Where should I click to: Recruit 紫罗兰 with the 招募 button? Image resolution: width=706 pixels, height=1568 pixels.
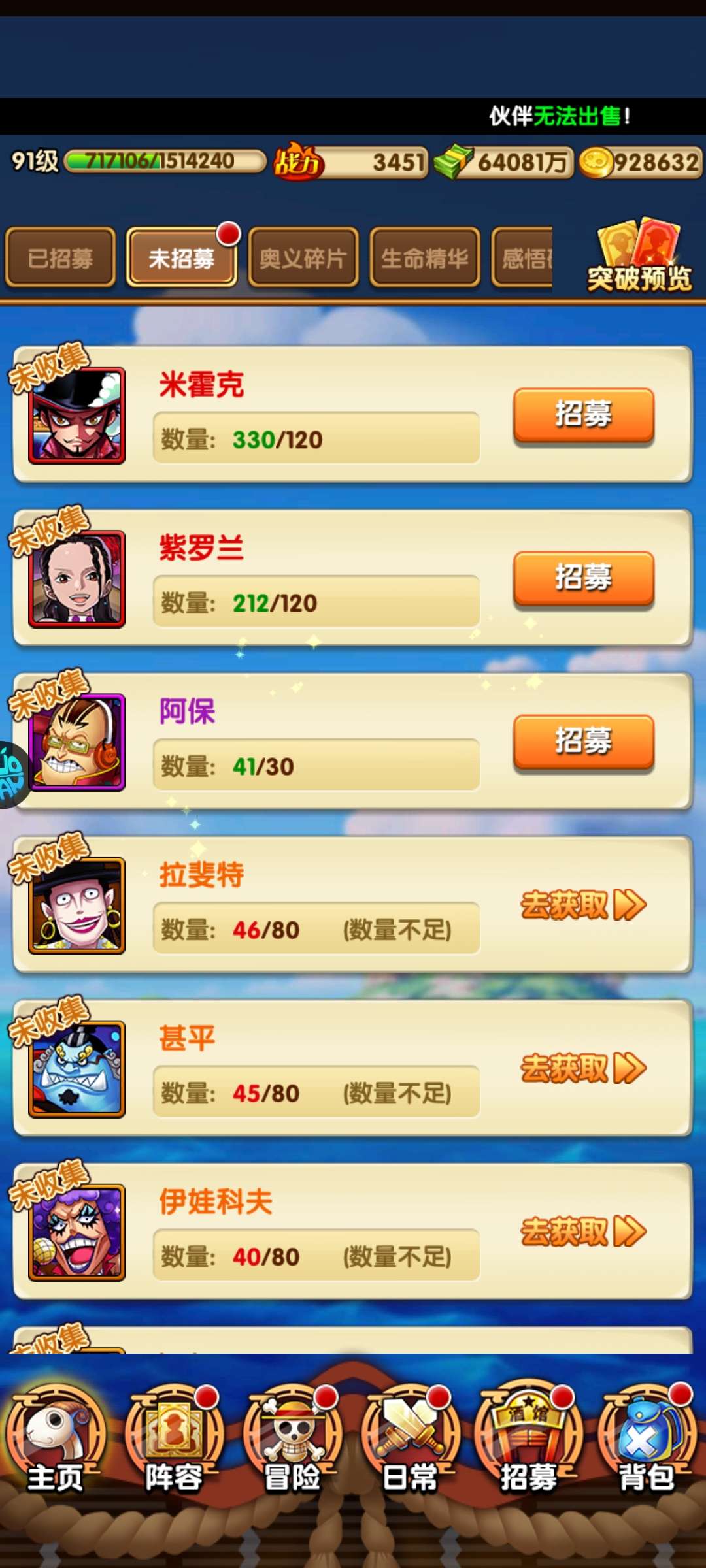click(583, 578)
